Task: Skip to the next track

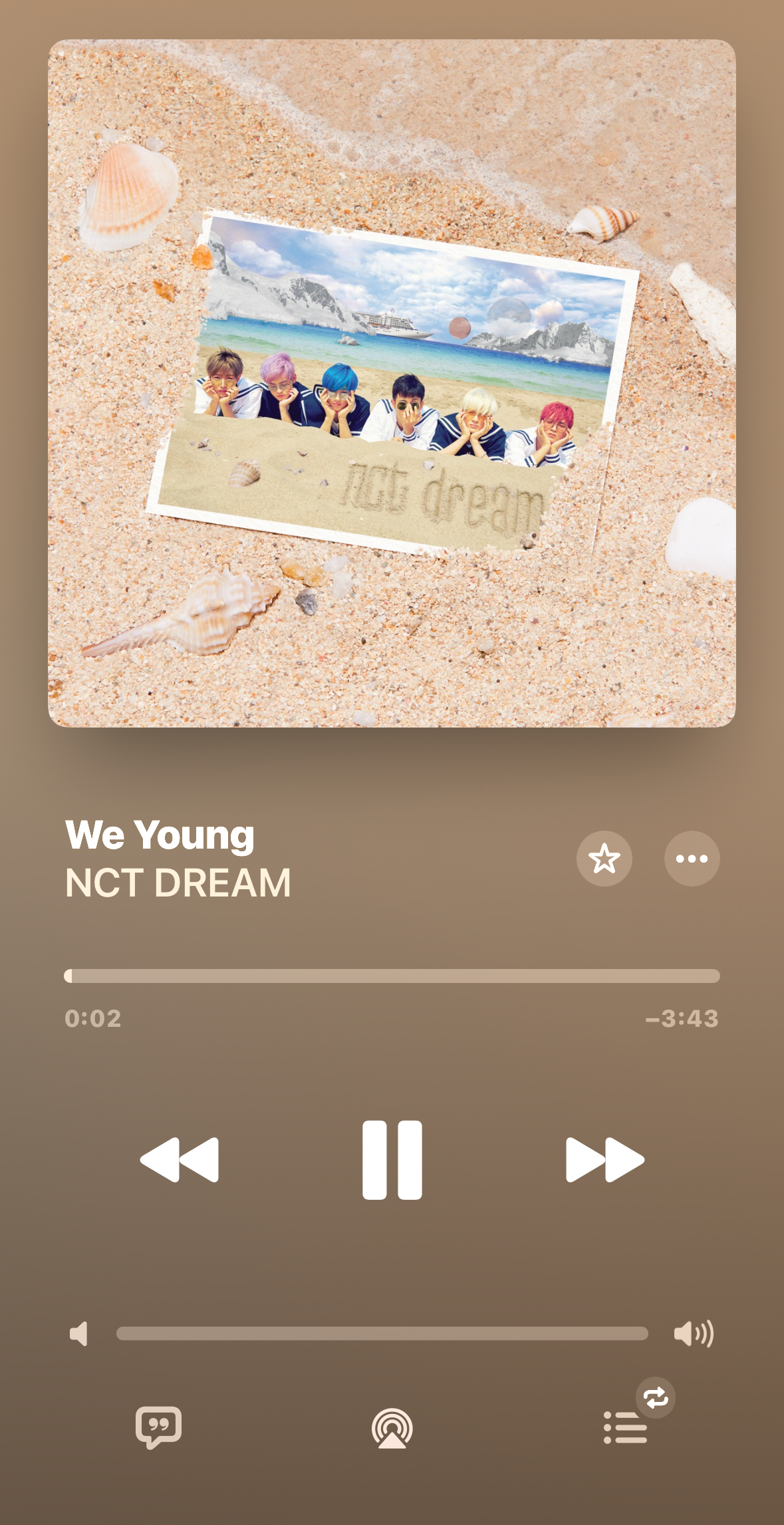Action: pos(604,1160)
